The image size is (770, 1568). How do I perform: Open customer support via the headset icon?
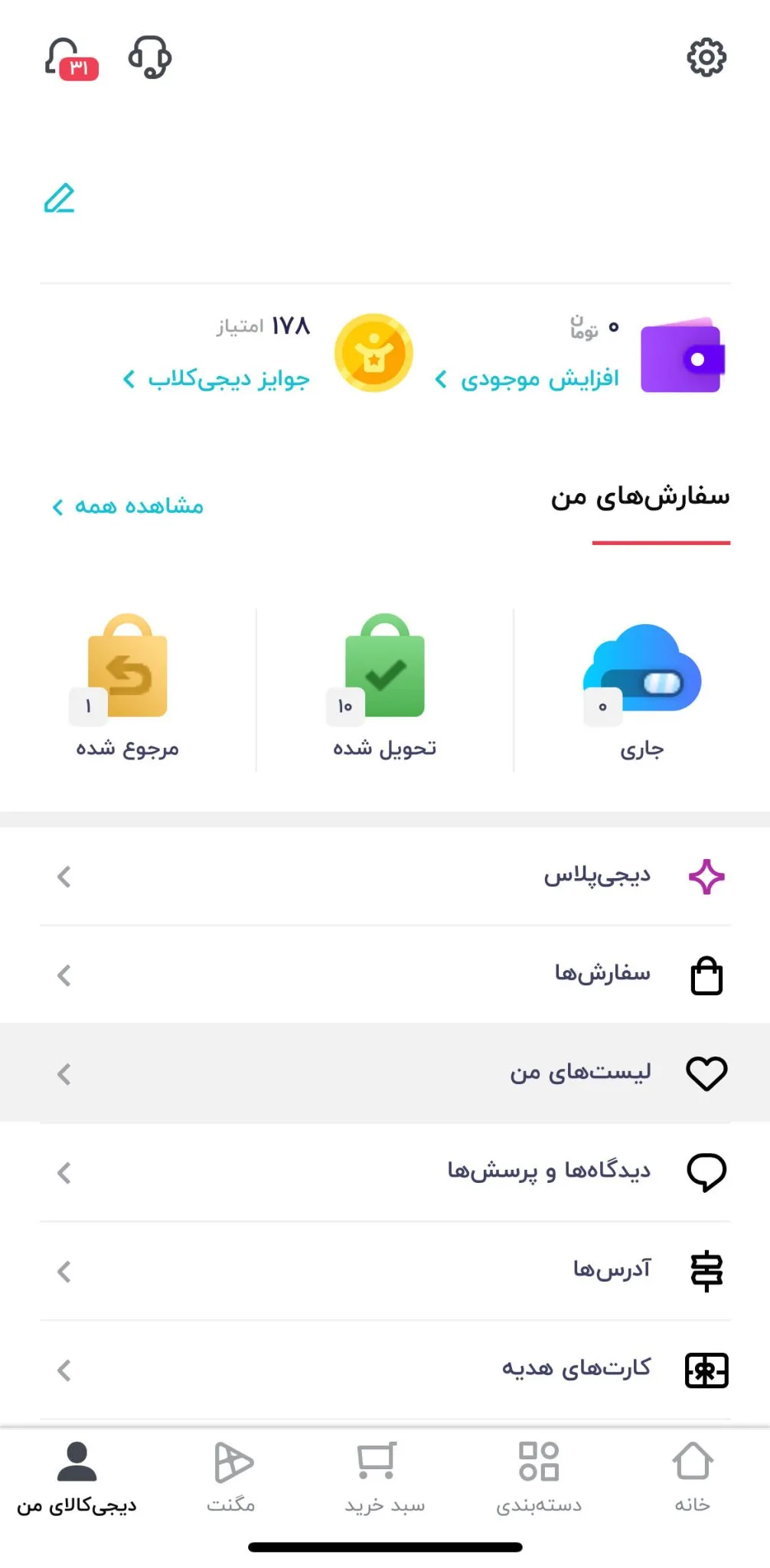coord(150,58)
